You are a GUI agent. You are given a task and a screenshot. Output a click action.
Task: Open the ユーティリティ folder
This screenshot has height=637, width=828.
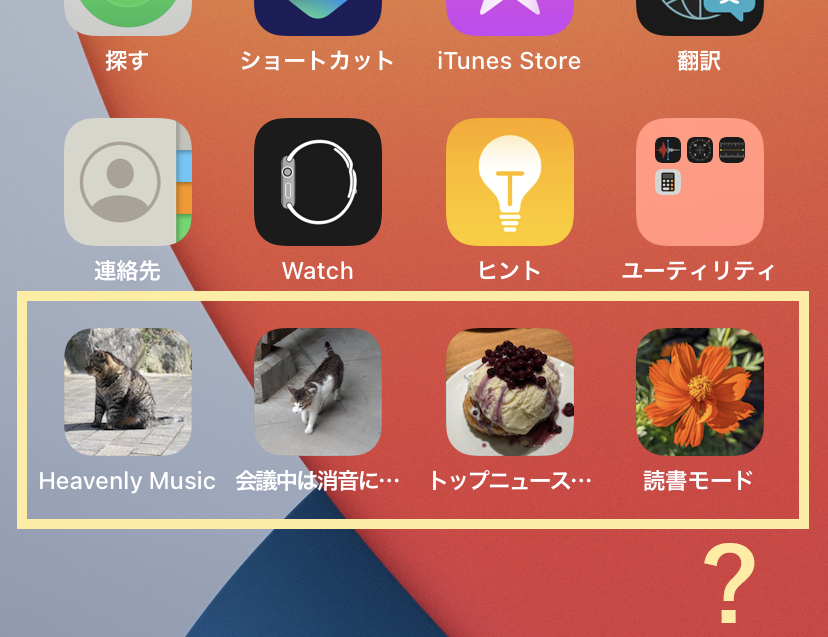699,182
